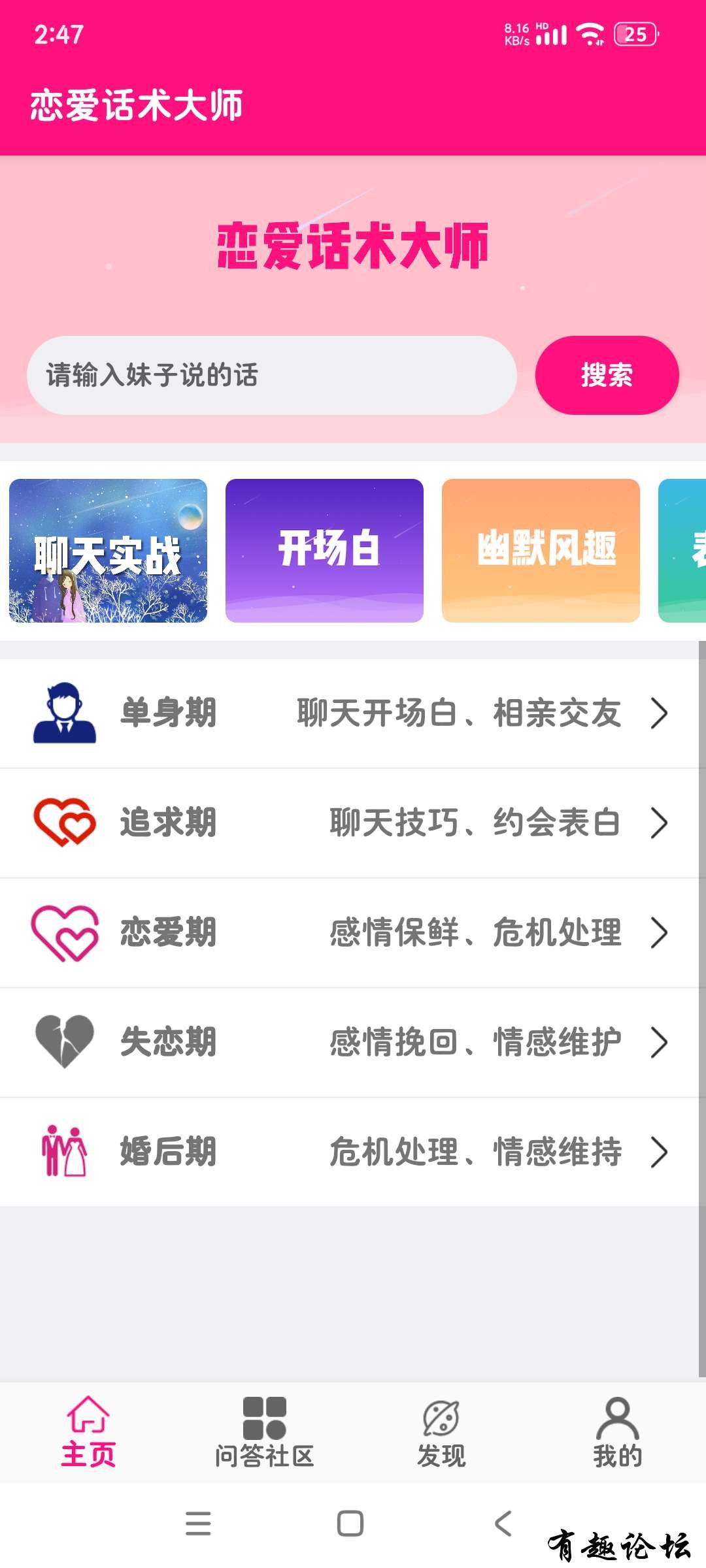Open the 失恋期 row
This screenshot has height=1568, width=706.
point(353,1042)
